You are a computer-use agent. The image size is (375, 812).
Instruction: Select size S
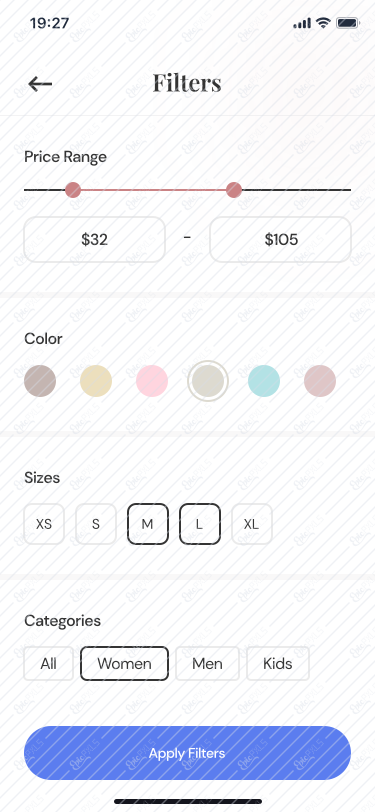(x=96, y=524)
